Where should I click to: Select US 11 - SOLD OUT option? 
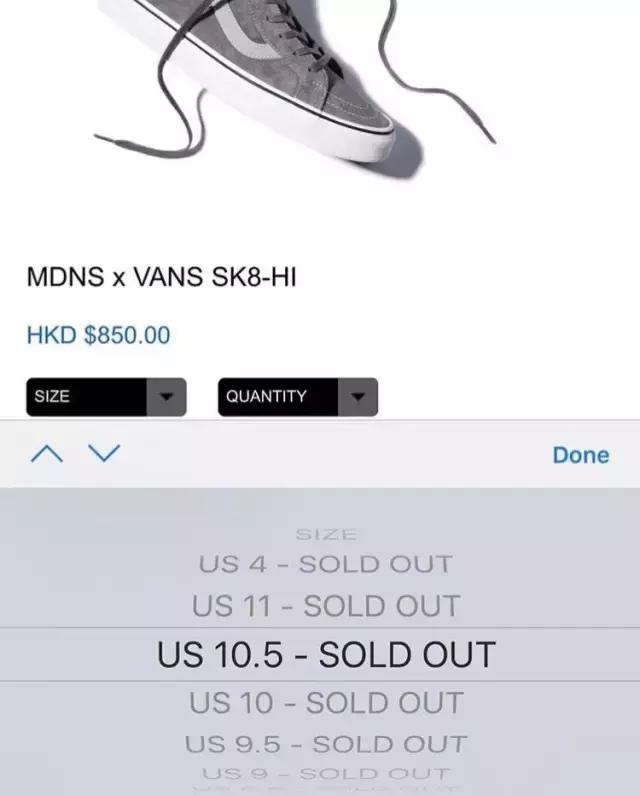point(326,606)
